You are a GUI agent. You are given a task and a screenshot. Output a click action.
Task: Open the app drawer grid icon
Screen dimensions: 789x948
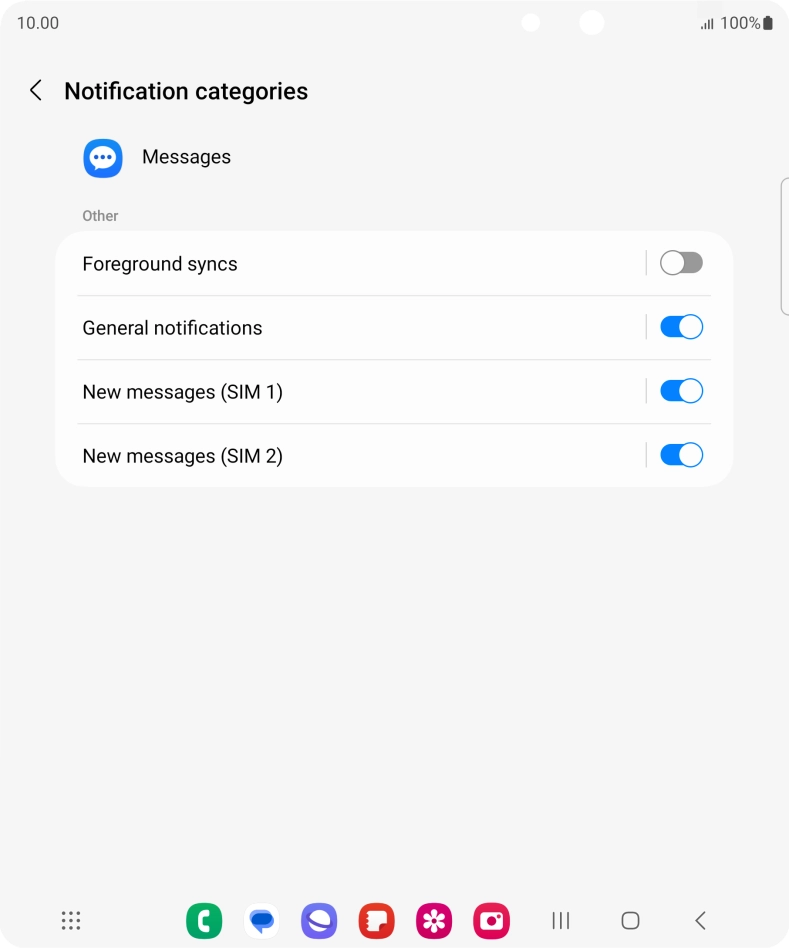(x=71, y=920)
